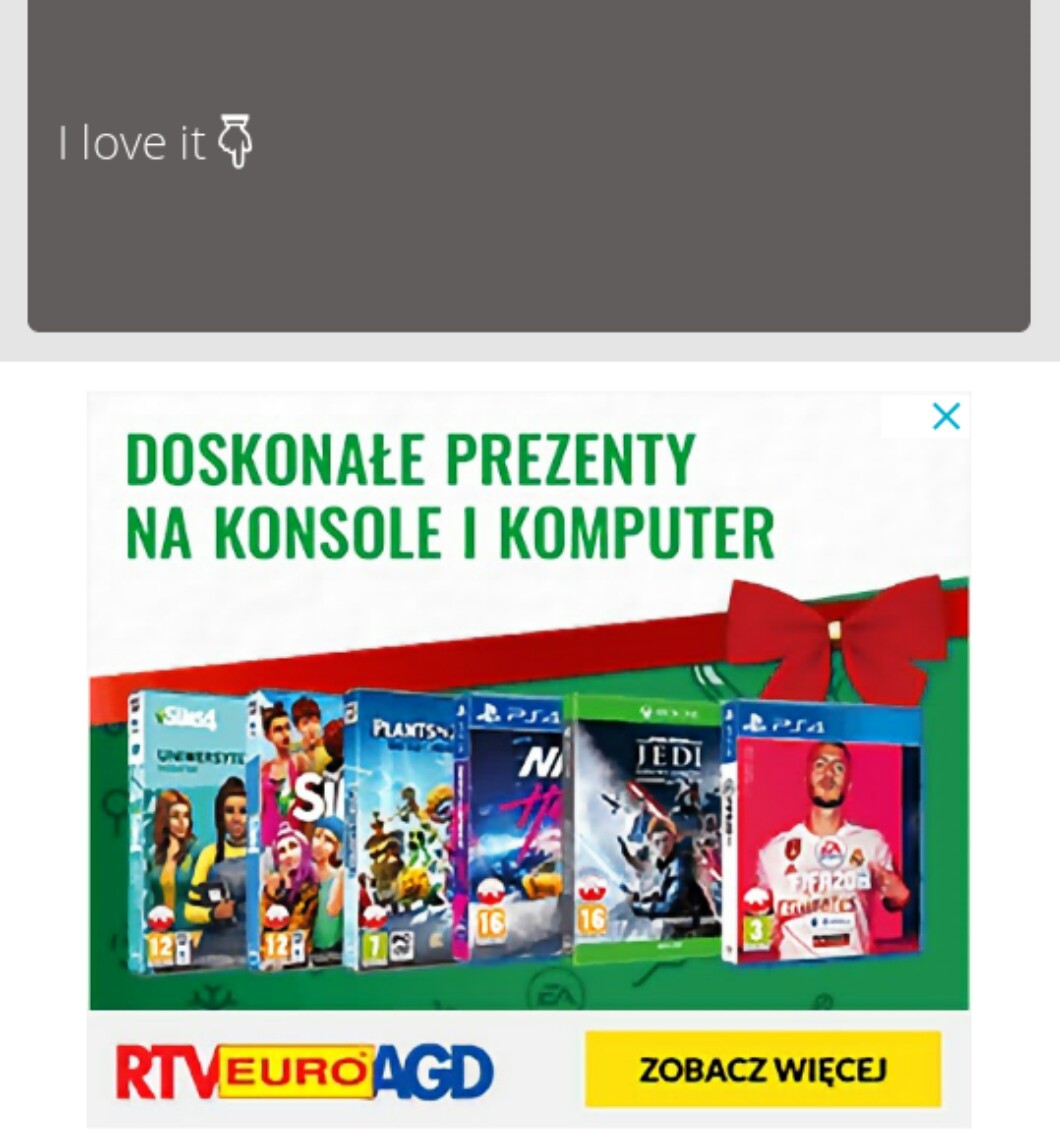Close the RTV Euro AGD advertisement
The image size is (1060, 1132).
click(945, 416)
